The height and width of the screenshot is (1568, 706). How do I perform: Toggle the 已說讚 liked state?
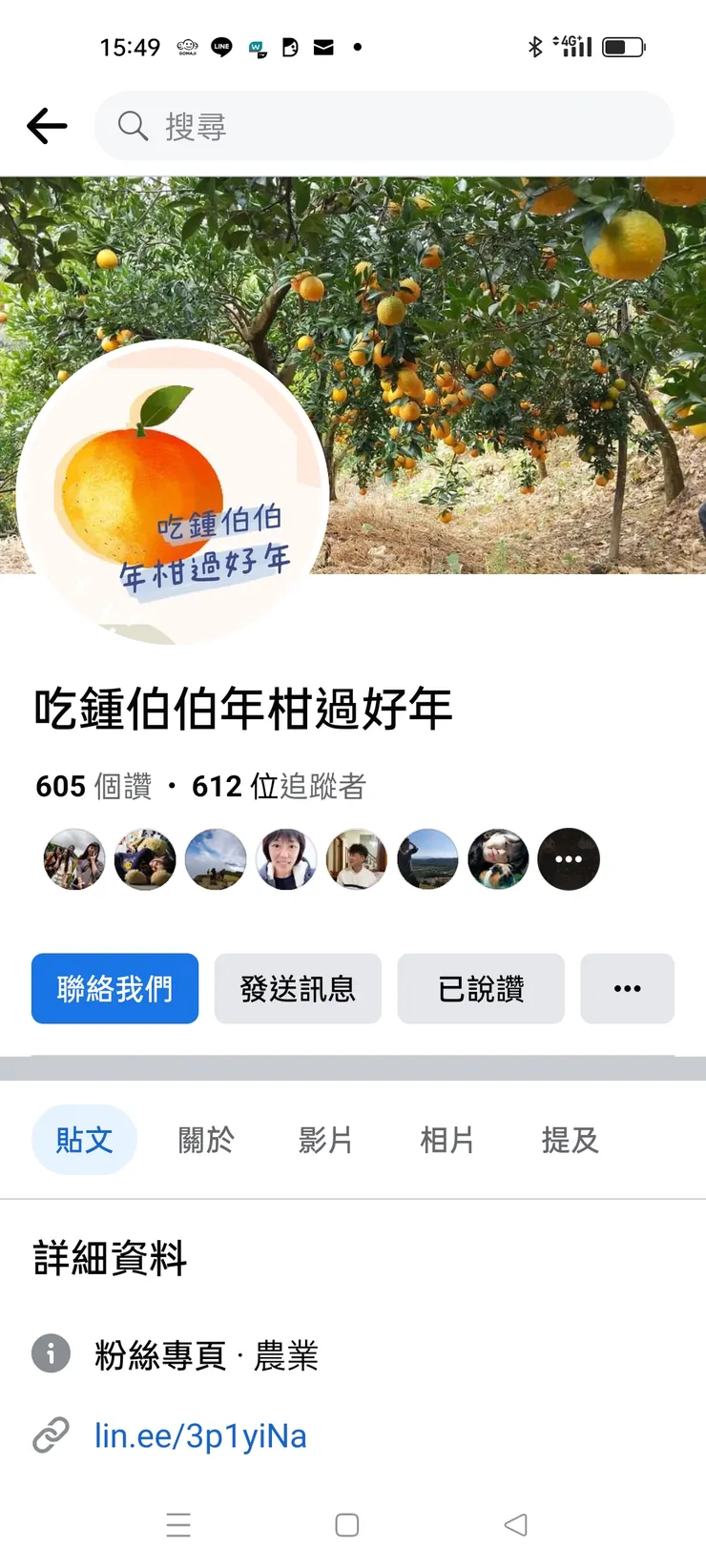481,989
